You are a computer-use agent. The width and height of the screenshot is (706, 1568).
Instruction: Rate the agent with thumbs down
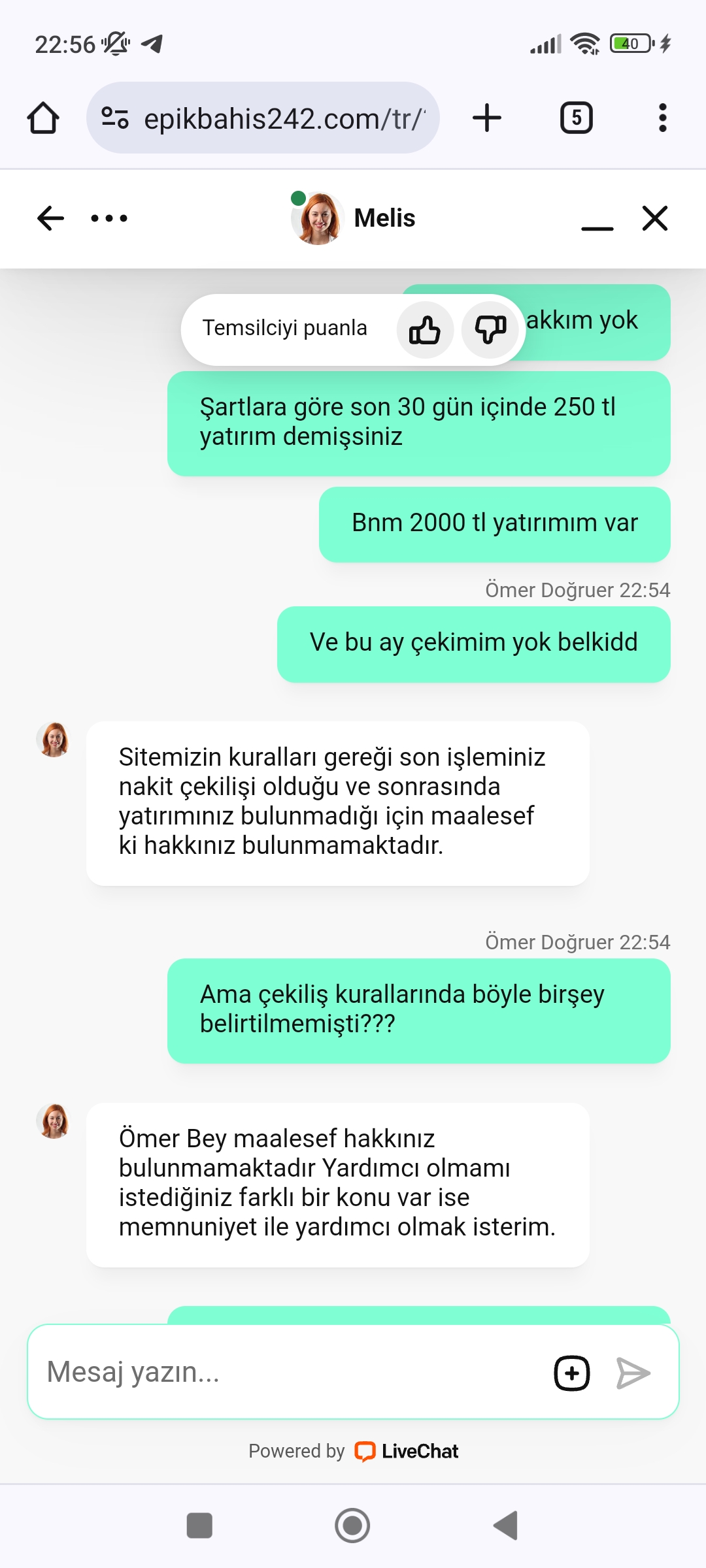point(490,330)
